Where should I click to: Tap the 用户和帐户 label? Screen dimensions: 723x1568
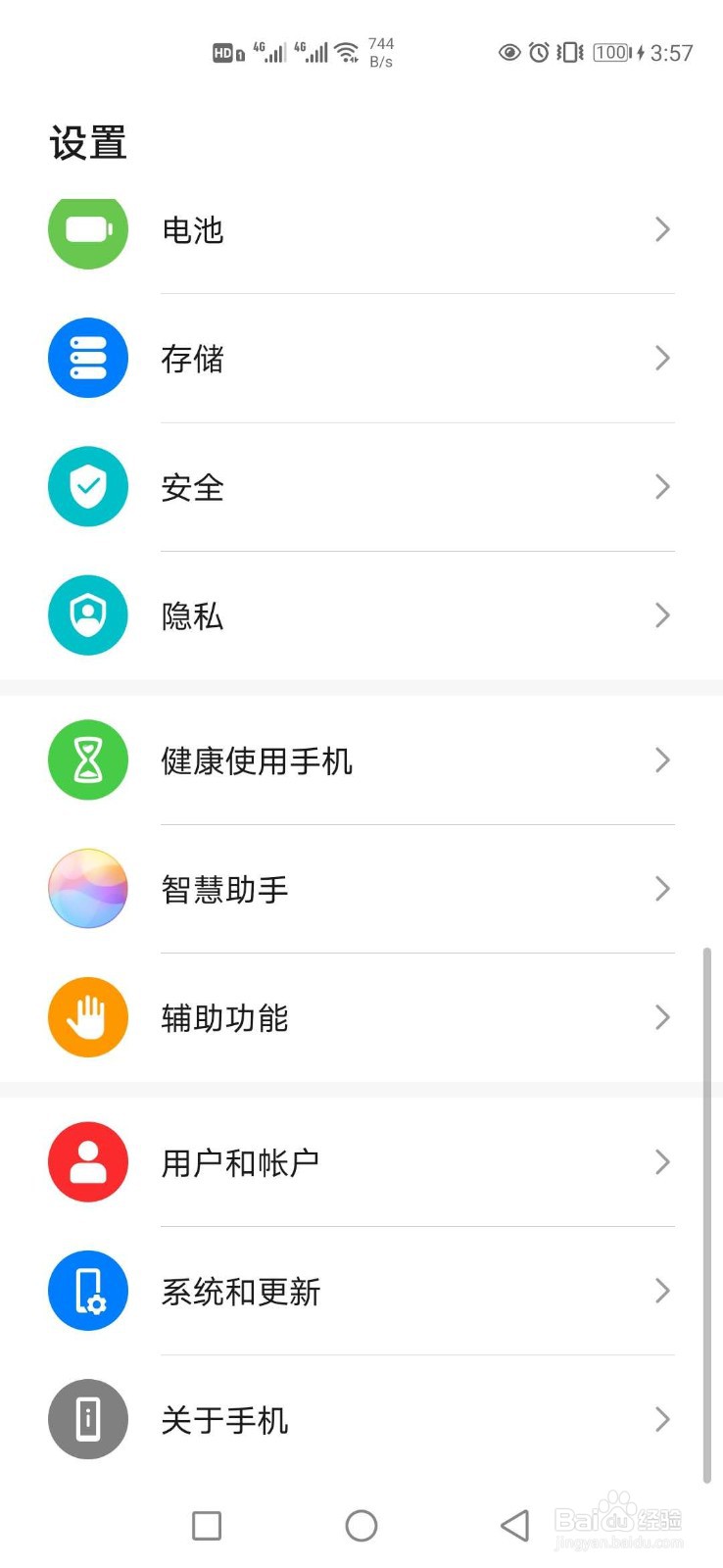pyautogui.click(x=241, y=1162)
